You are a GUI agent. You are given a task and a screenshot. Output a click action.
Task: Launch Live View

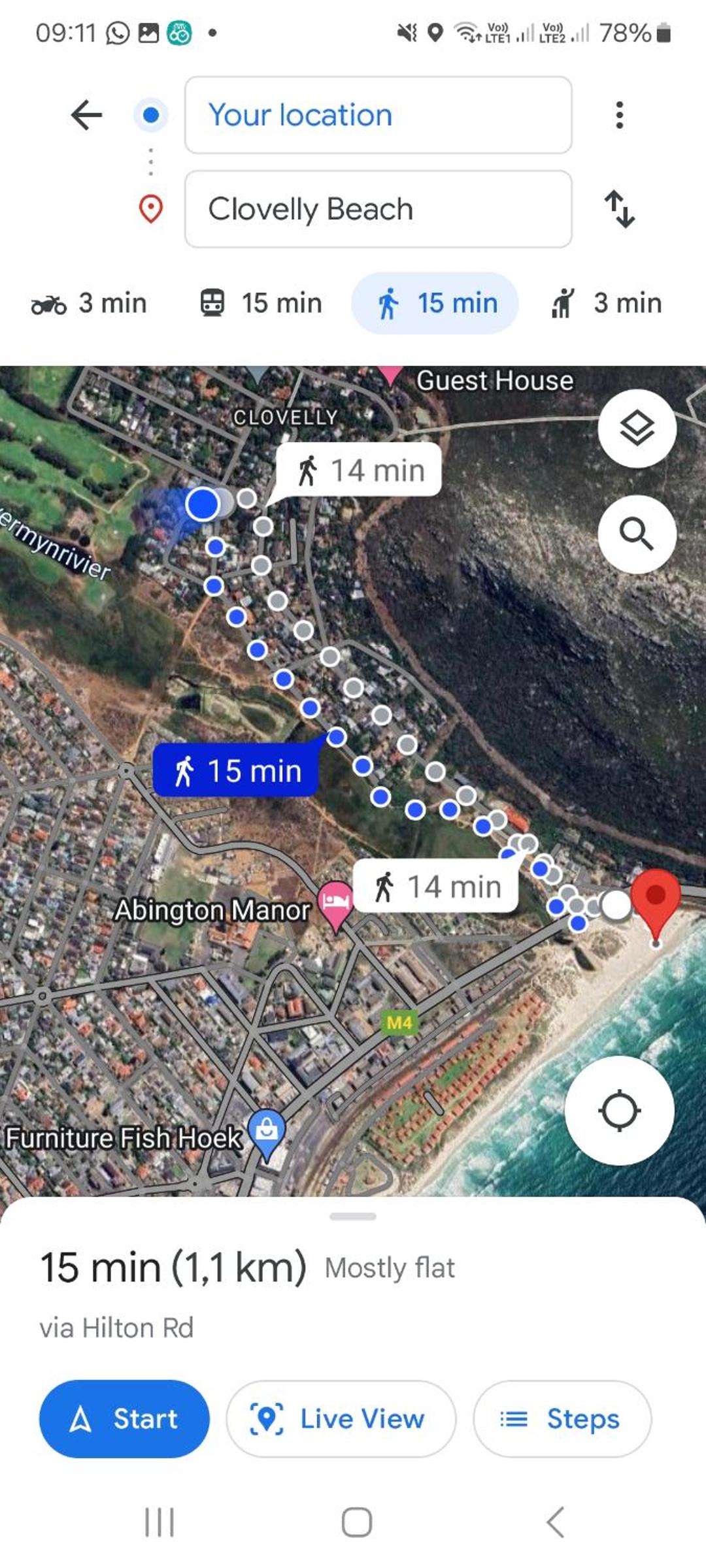(341, 1419)
